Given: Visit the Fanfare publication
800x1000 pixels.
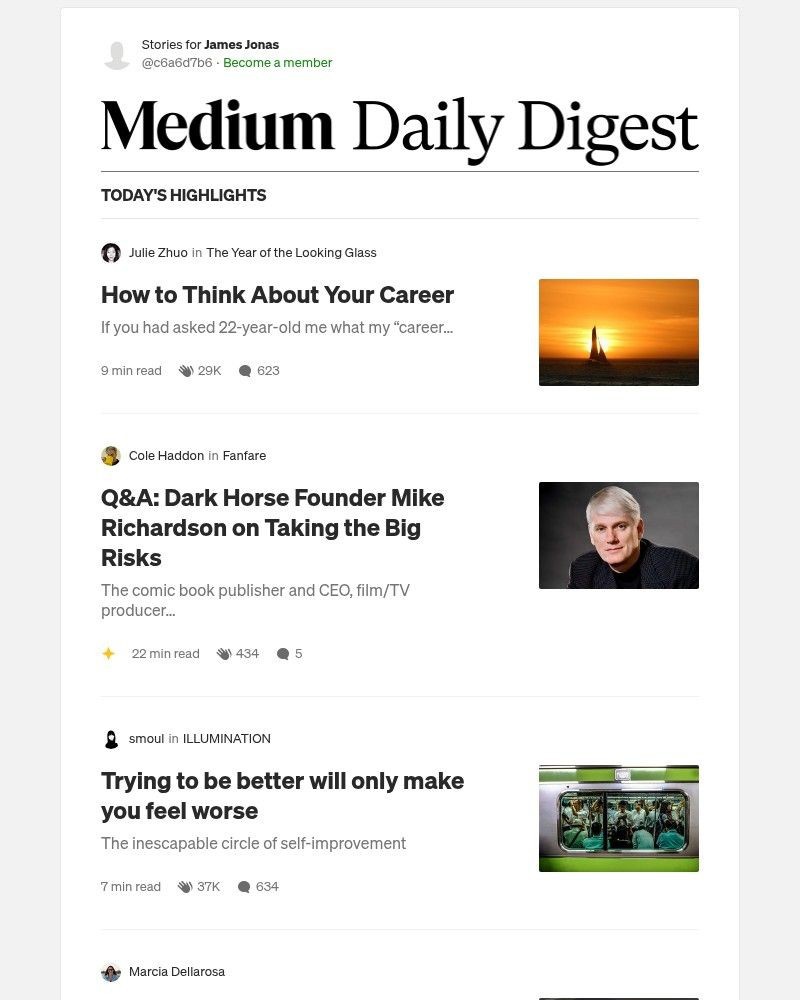Looking at the screenshot, I should click(x=244, y=456).
